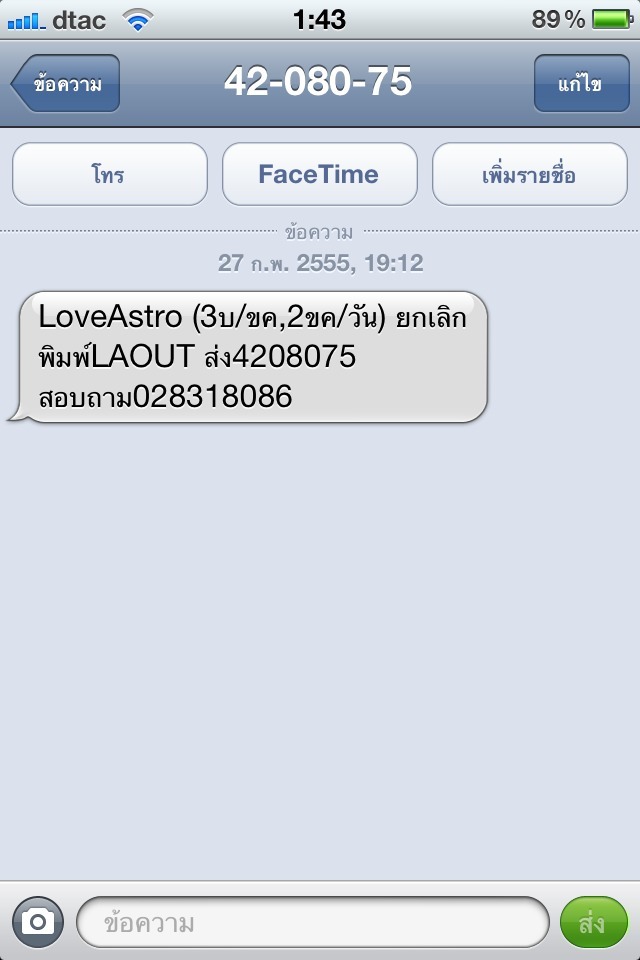Call the number with โทร button
640x960 pixels.
[109, 175]
